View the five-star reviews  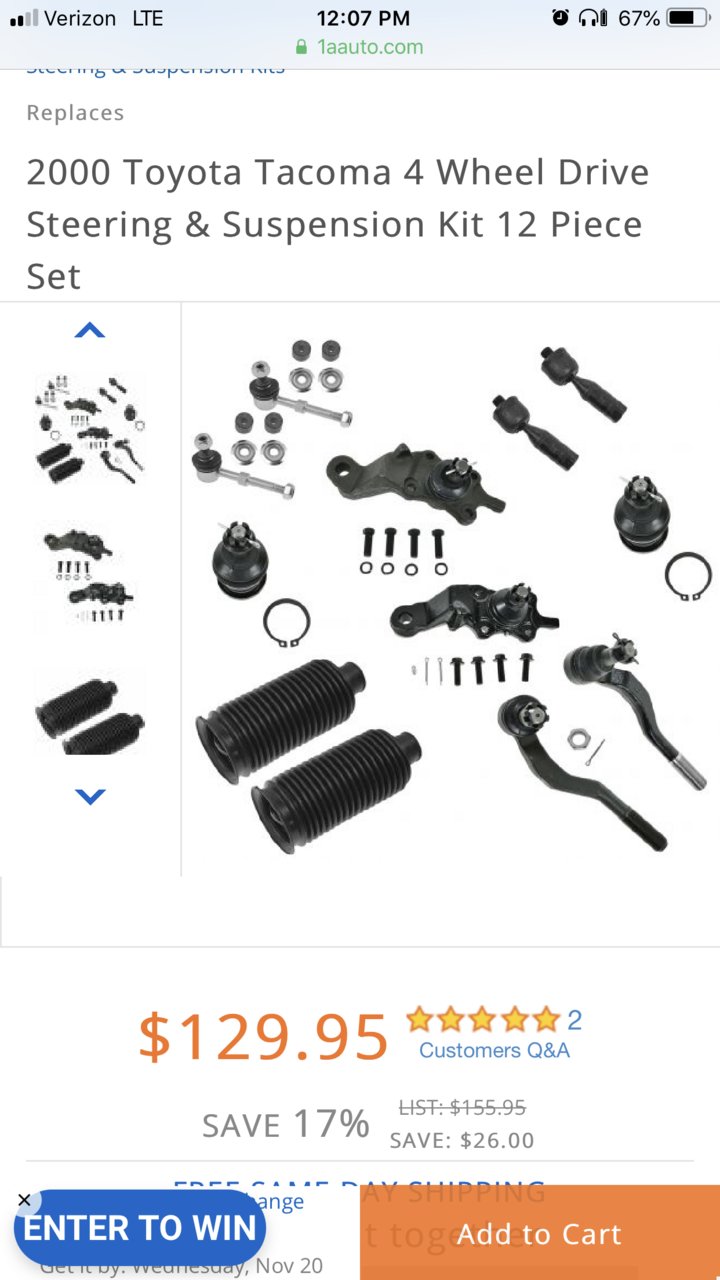pyautogui.click(x=483, y=1019)
